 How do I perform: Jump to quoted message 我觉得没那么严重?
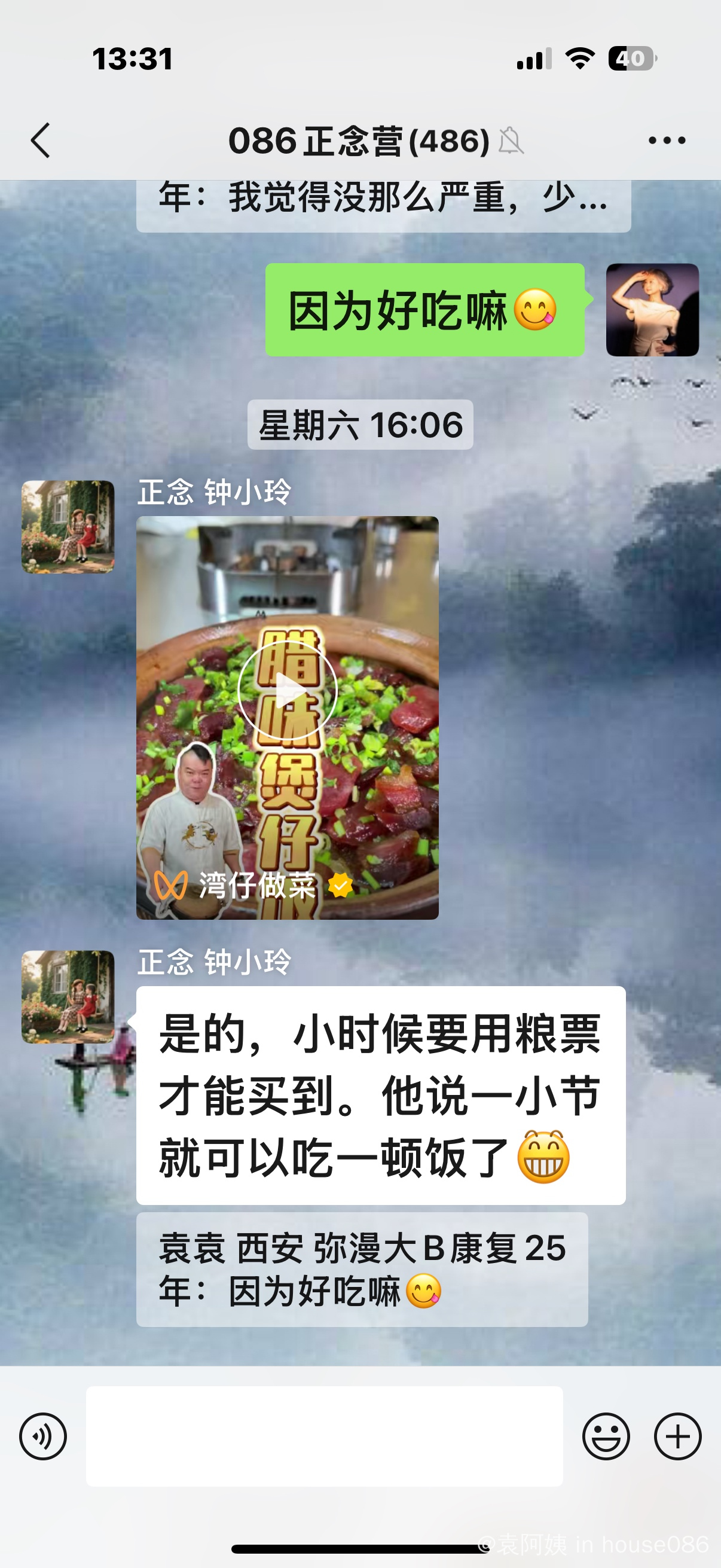tap(383, 204)
